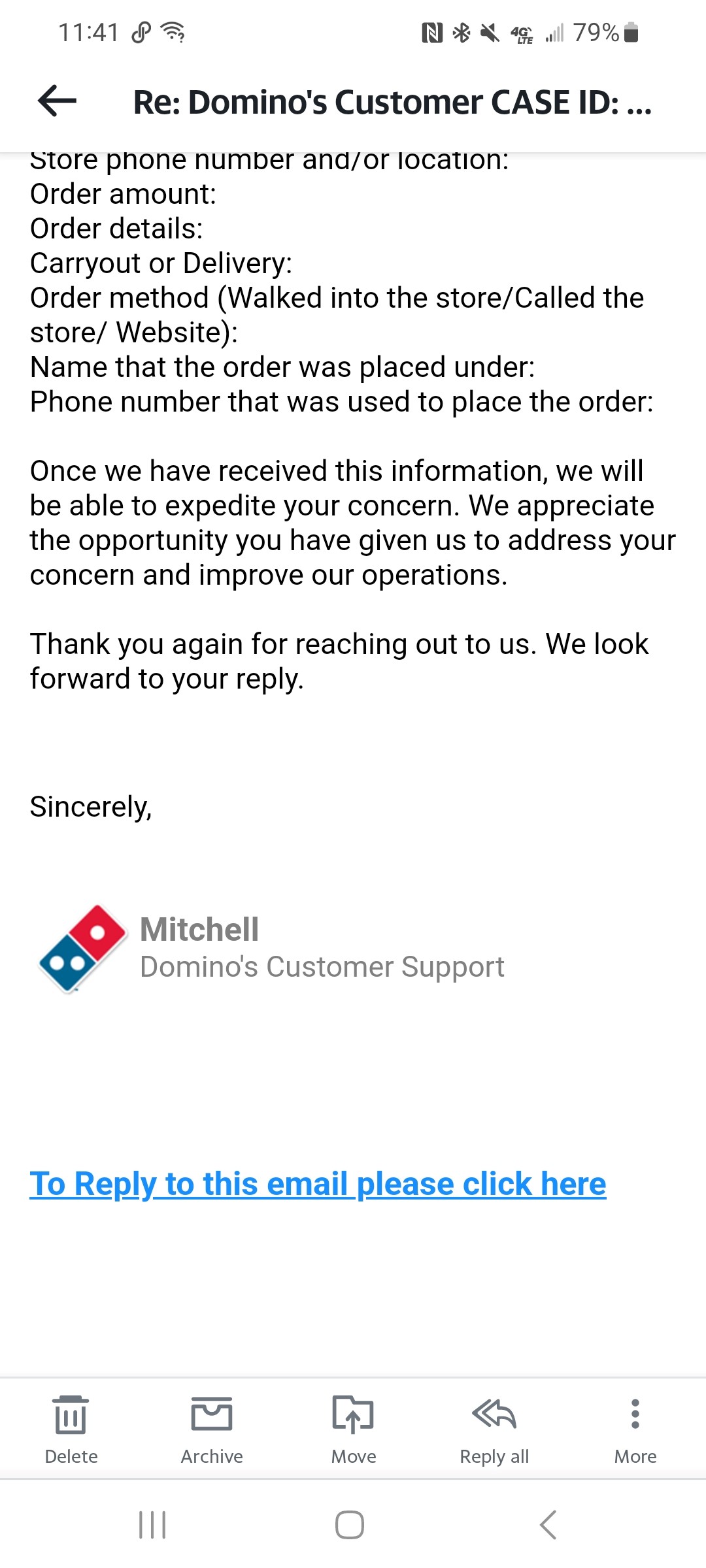Tap the muted sound status icon

pyautogui.click(x=489, y=31)
